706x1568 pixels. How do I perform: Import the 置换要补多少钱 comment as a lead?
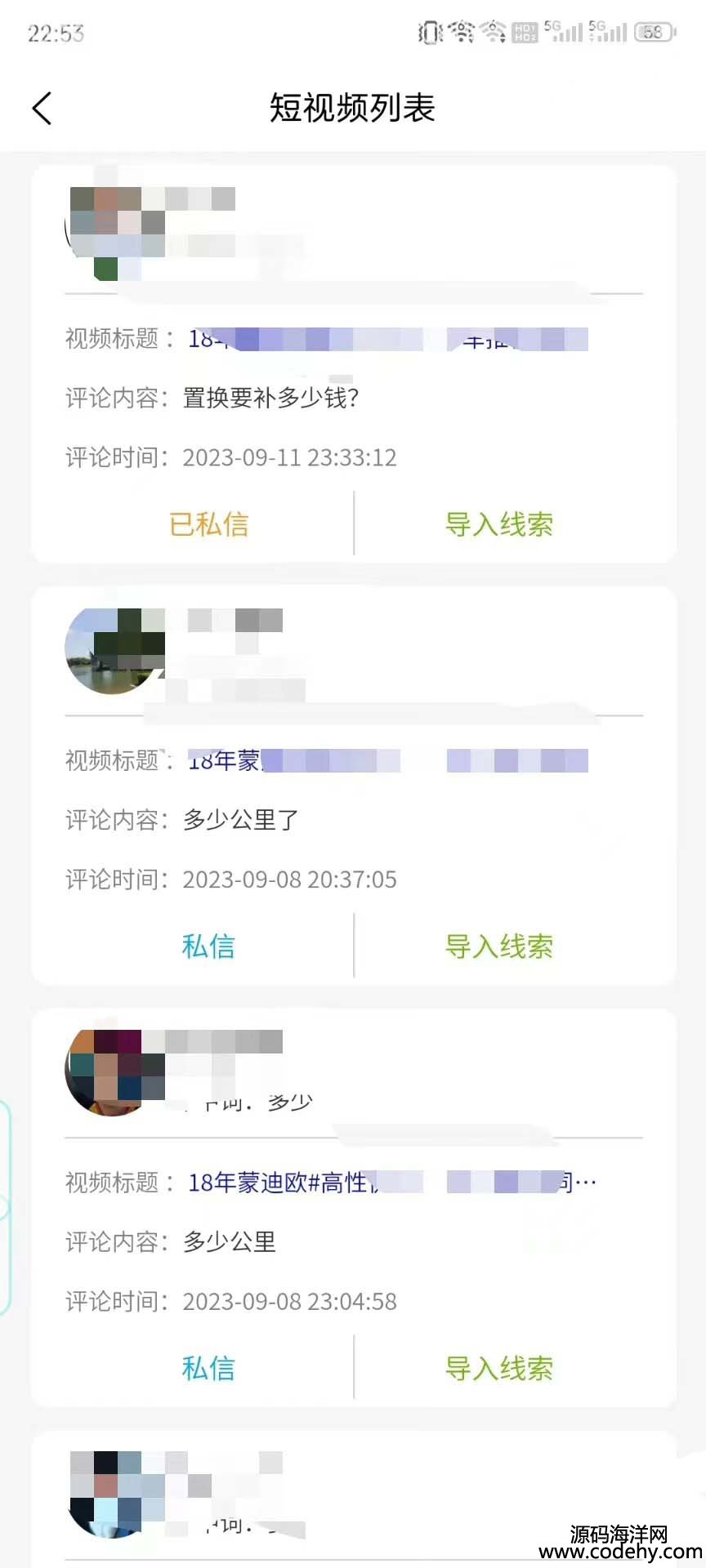[x=498, y=524]
